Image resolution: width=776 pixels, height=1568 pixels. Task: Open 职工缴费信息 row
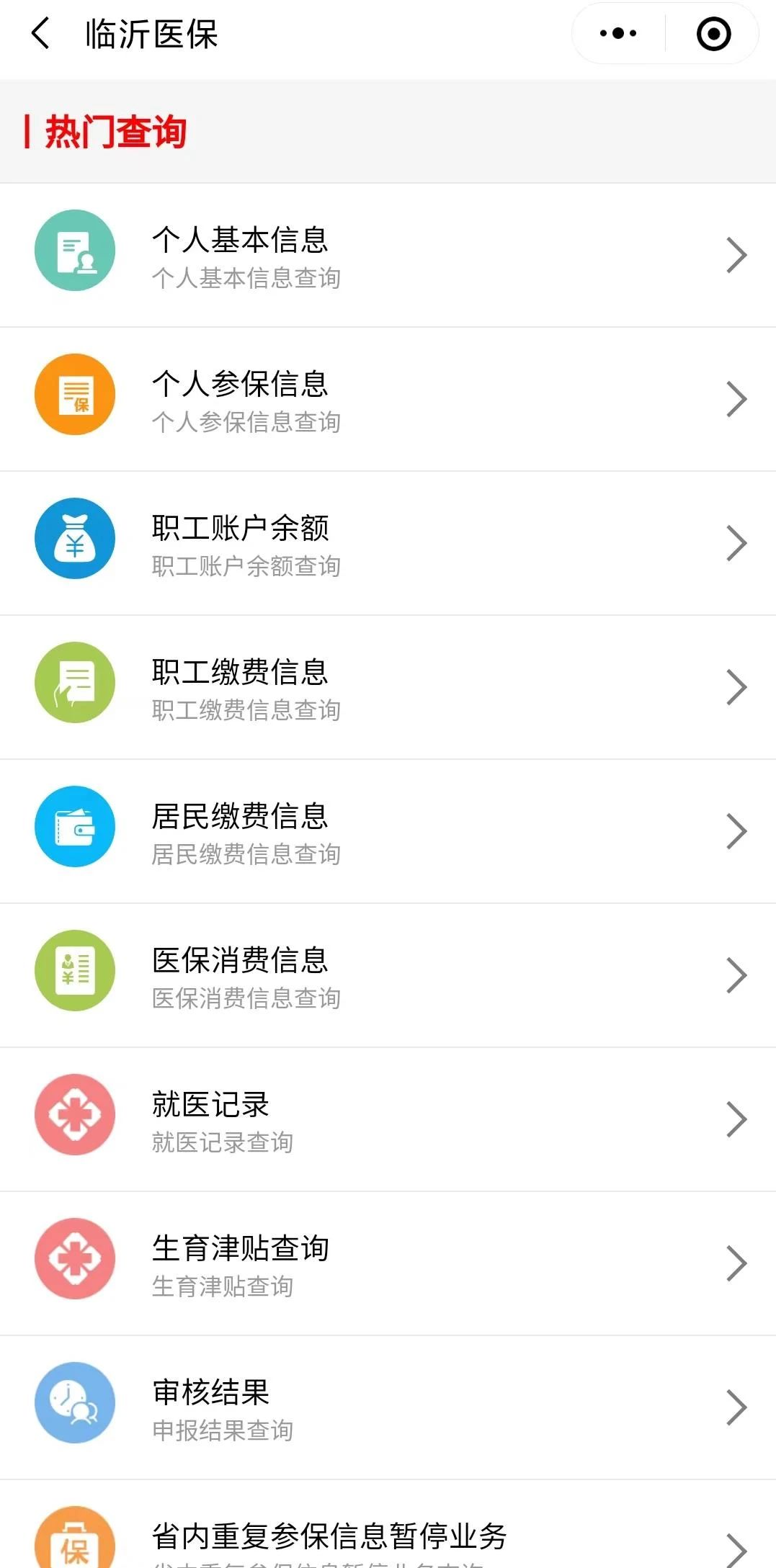(x=388, y=687)
